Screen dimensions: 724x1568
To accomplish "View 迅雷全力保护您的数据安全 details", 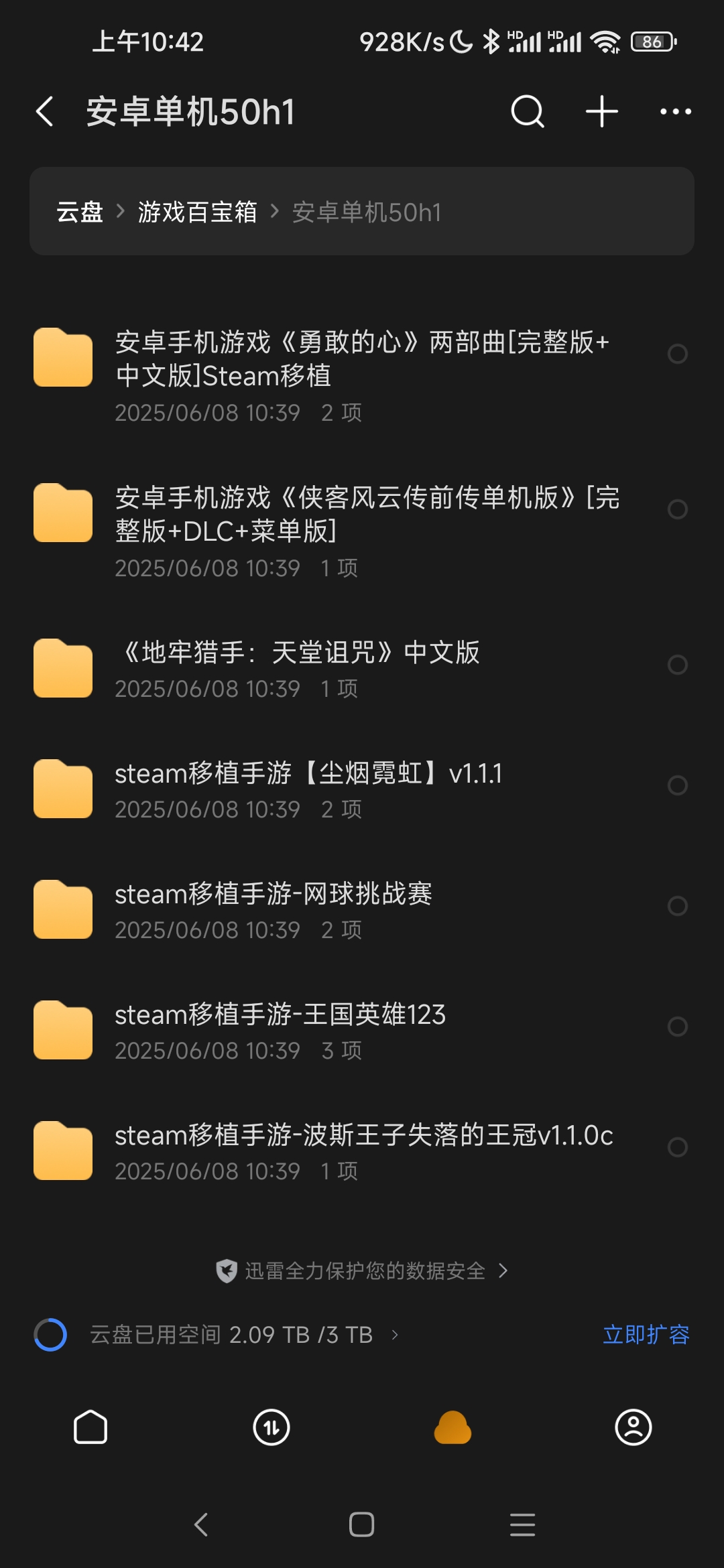I will click(362, 1270).
